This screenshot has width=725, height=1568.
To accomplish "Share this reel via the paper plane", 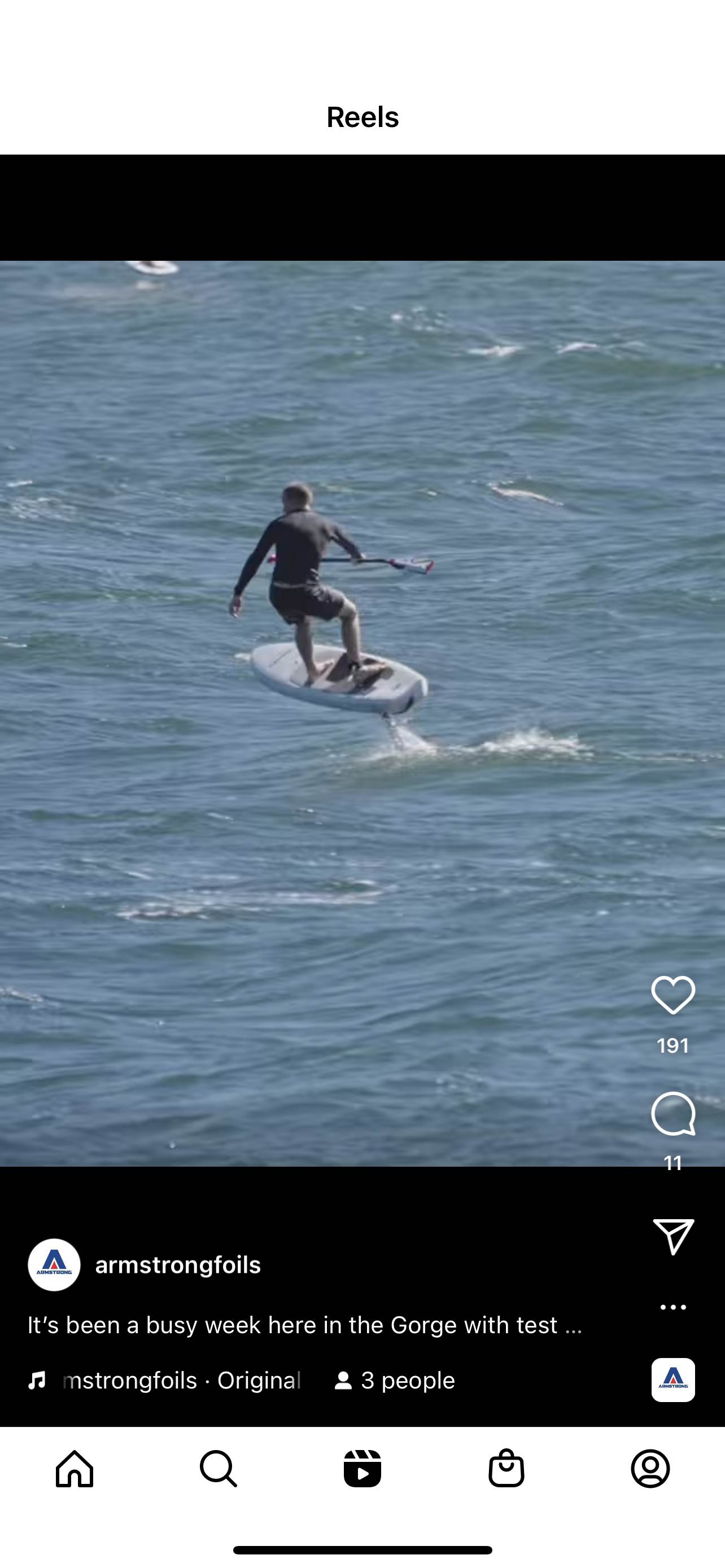I will point(672,1236).
